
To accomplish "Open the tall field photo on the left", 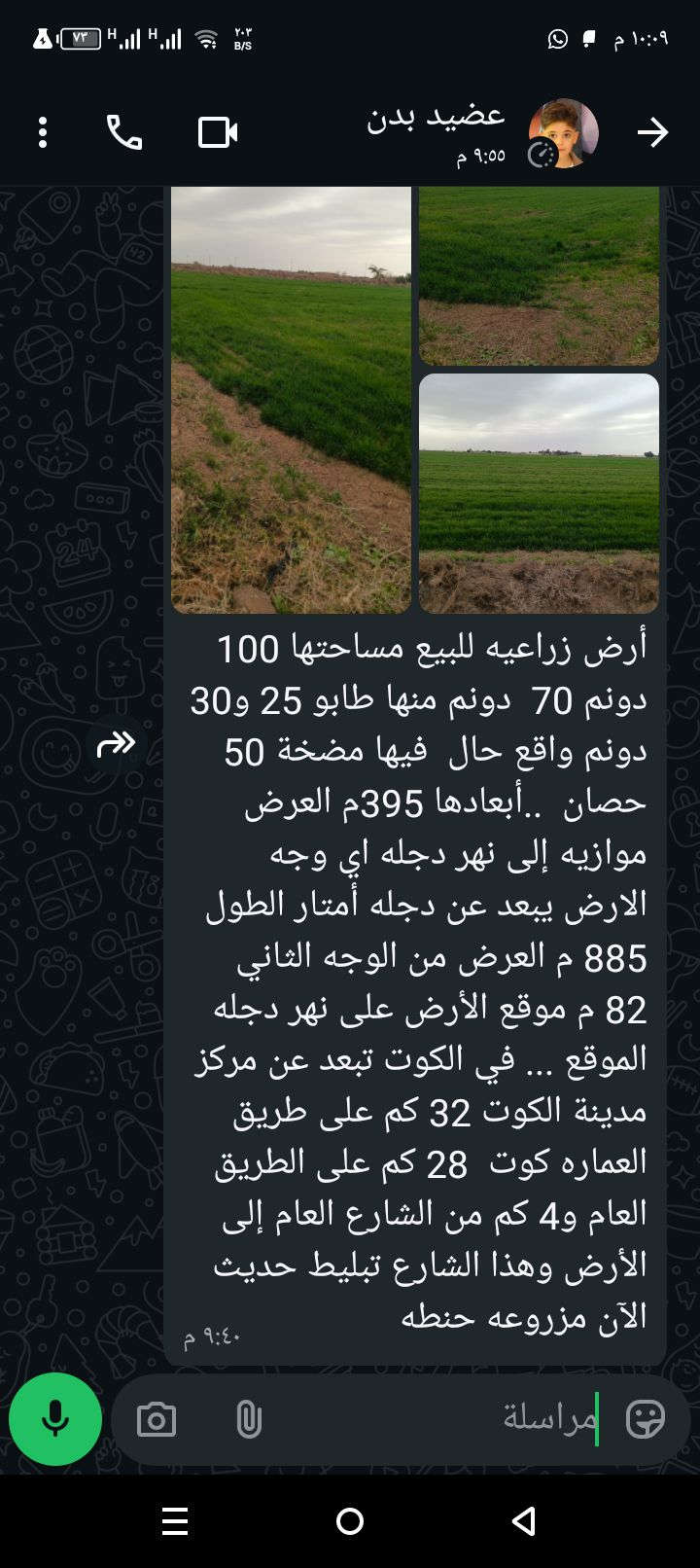I will point(291,400).
